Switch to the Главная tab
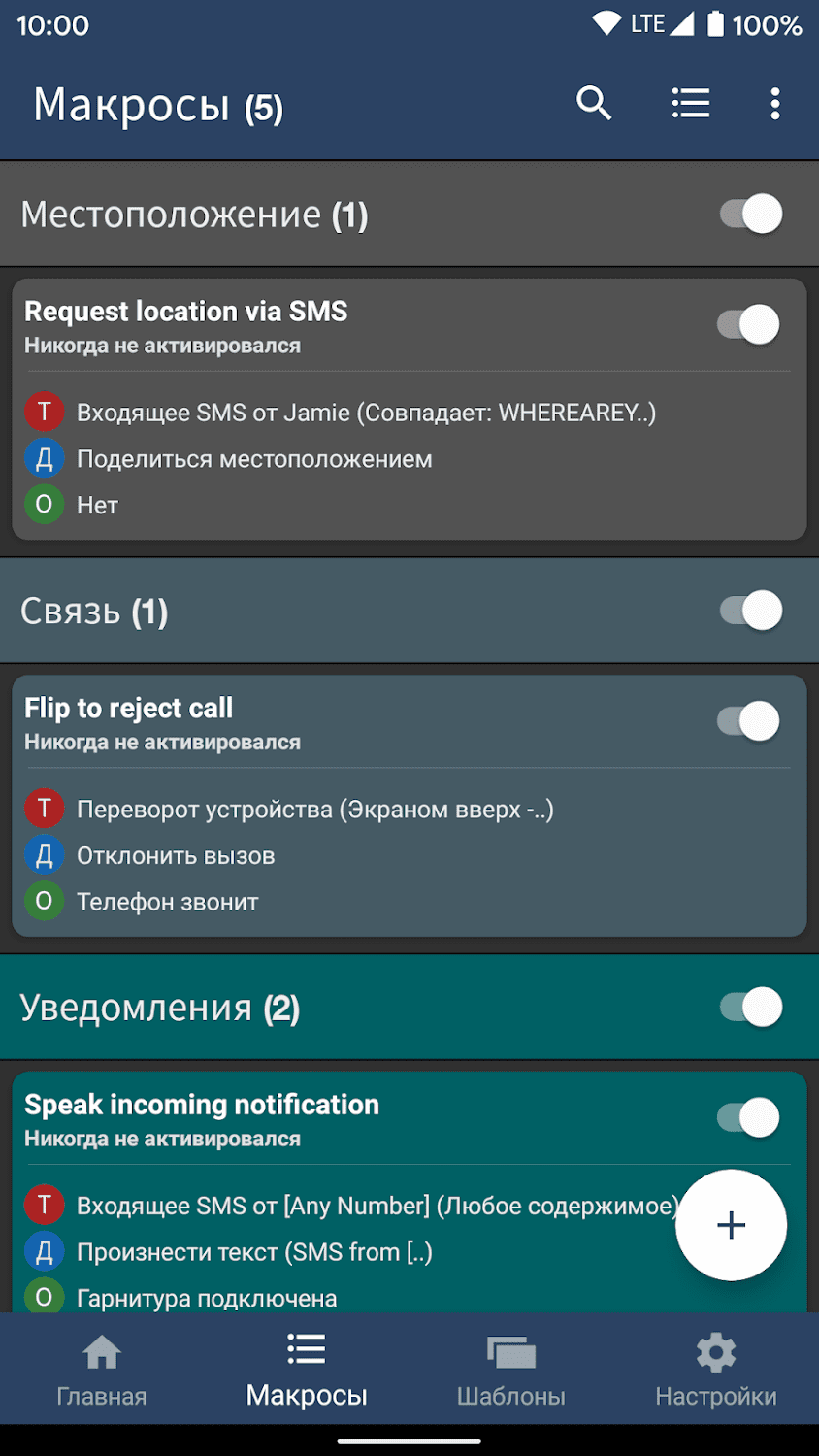The width and height of the screenshot is (819, 1456). pyautogui.click(x=102, y=1371)
